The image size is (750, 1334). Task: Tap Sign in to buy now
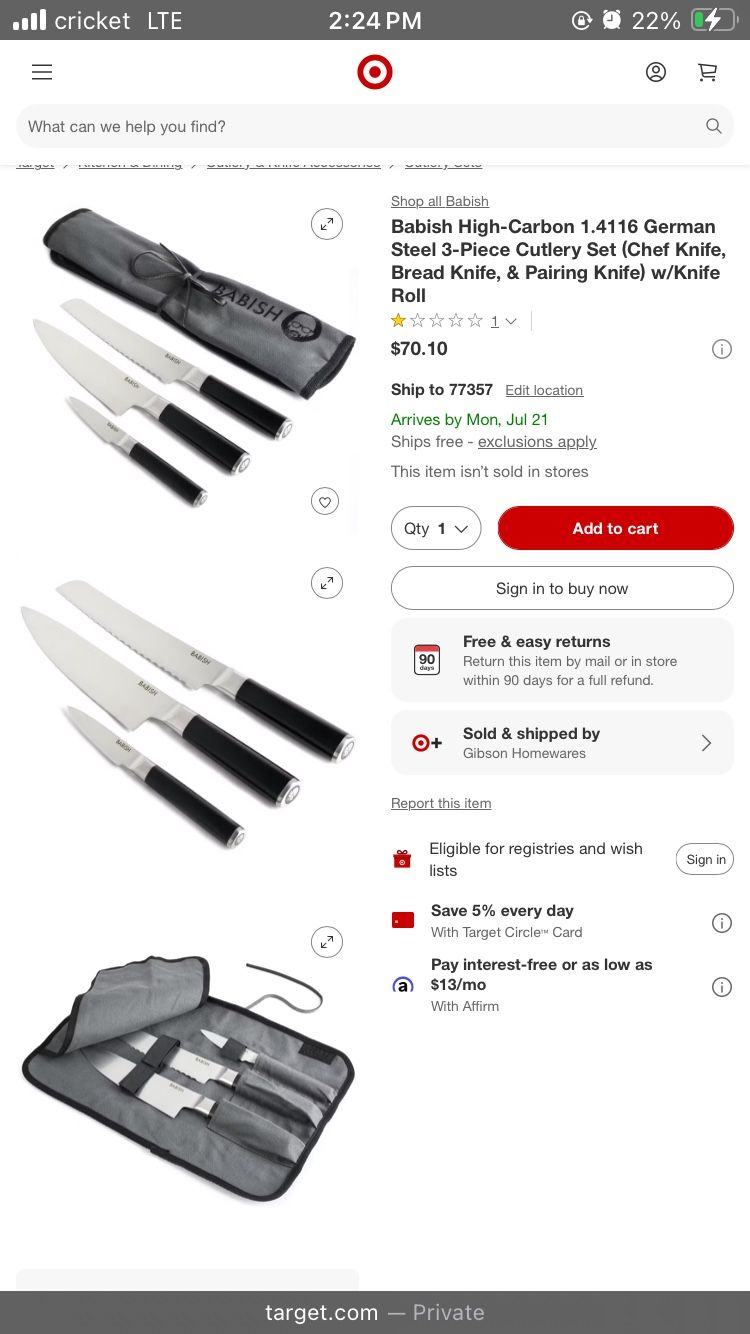point(562,588)
